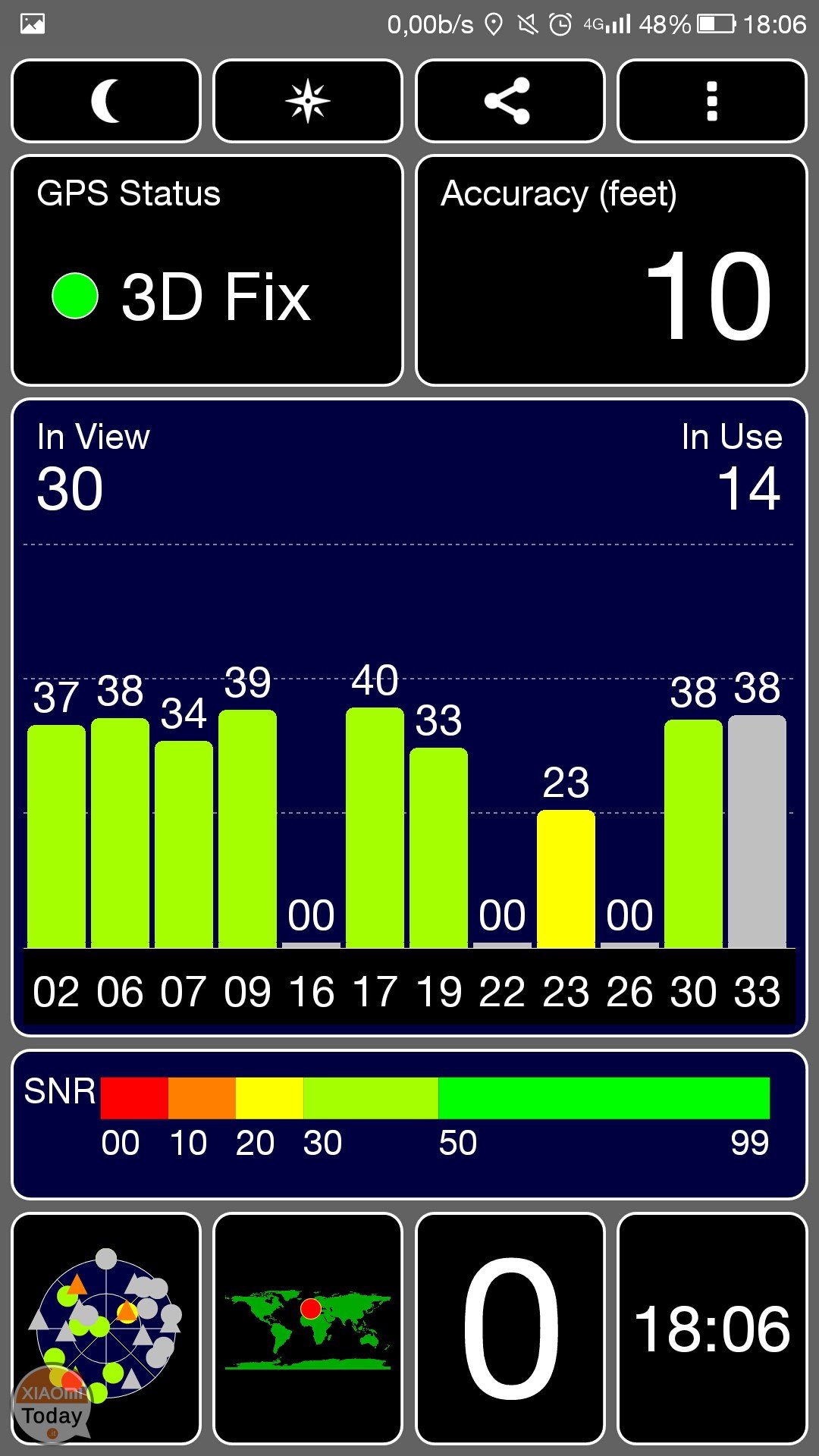
Task: Open the time tile showing 18:06
Action: [x=712, y=1329]
